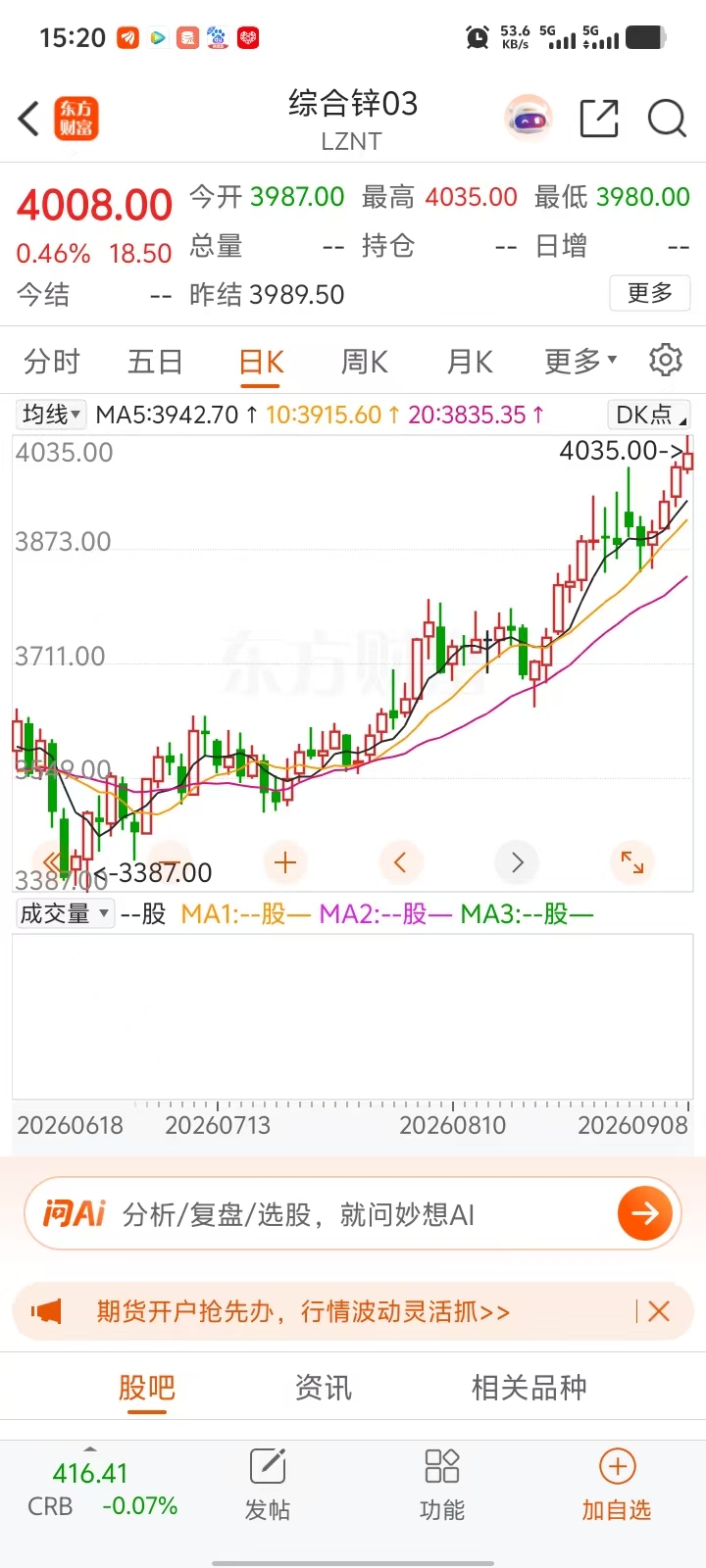Open chart settings gear icon
706x1568 pixels.
coord(666,361)
